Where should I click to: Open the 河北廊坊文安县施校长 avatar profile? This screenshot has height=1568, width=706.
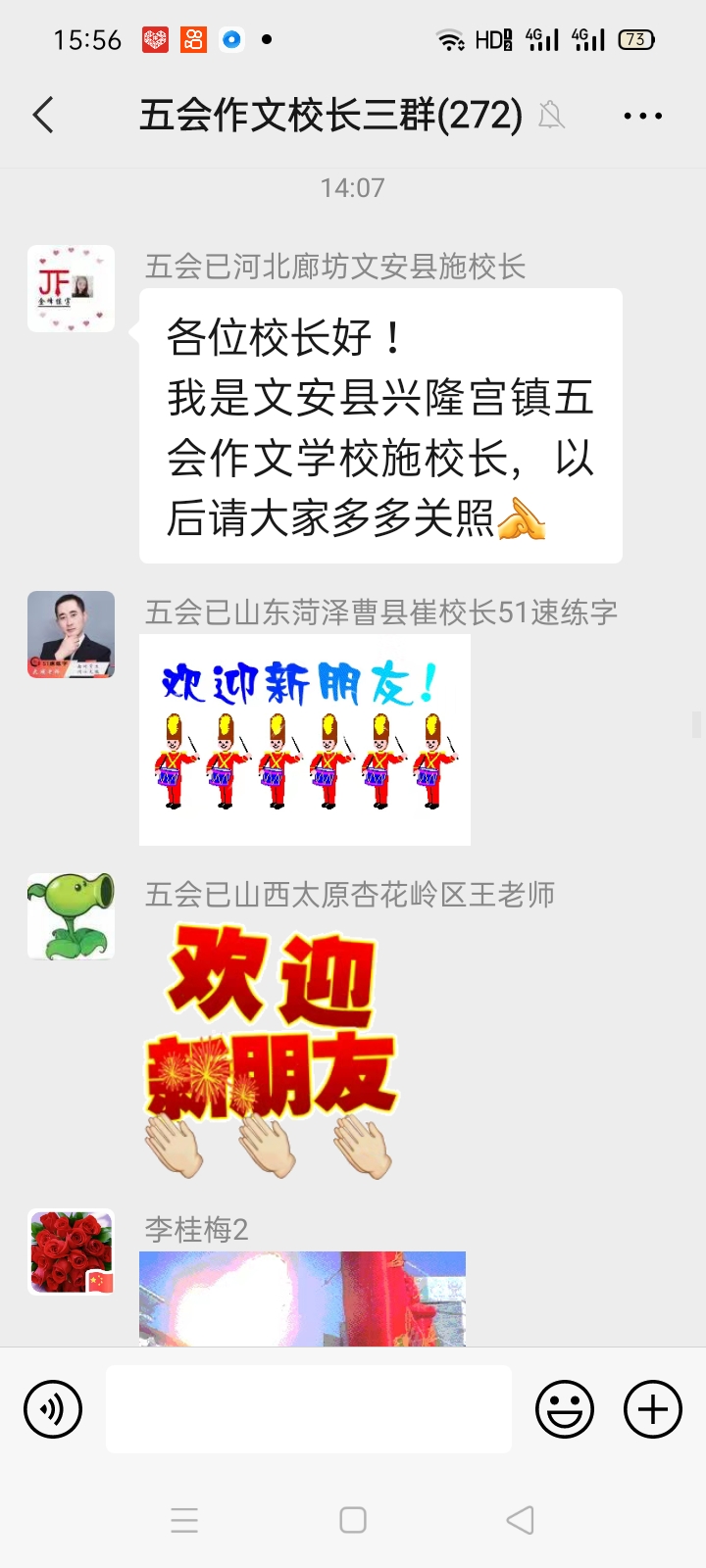tap(71, 289)
